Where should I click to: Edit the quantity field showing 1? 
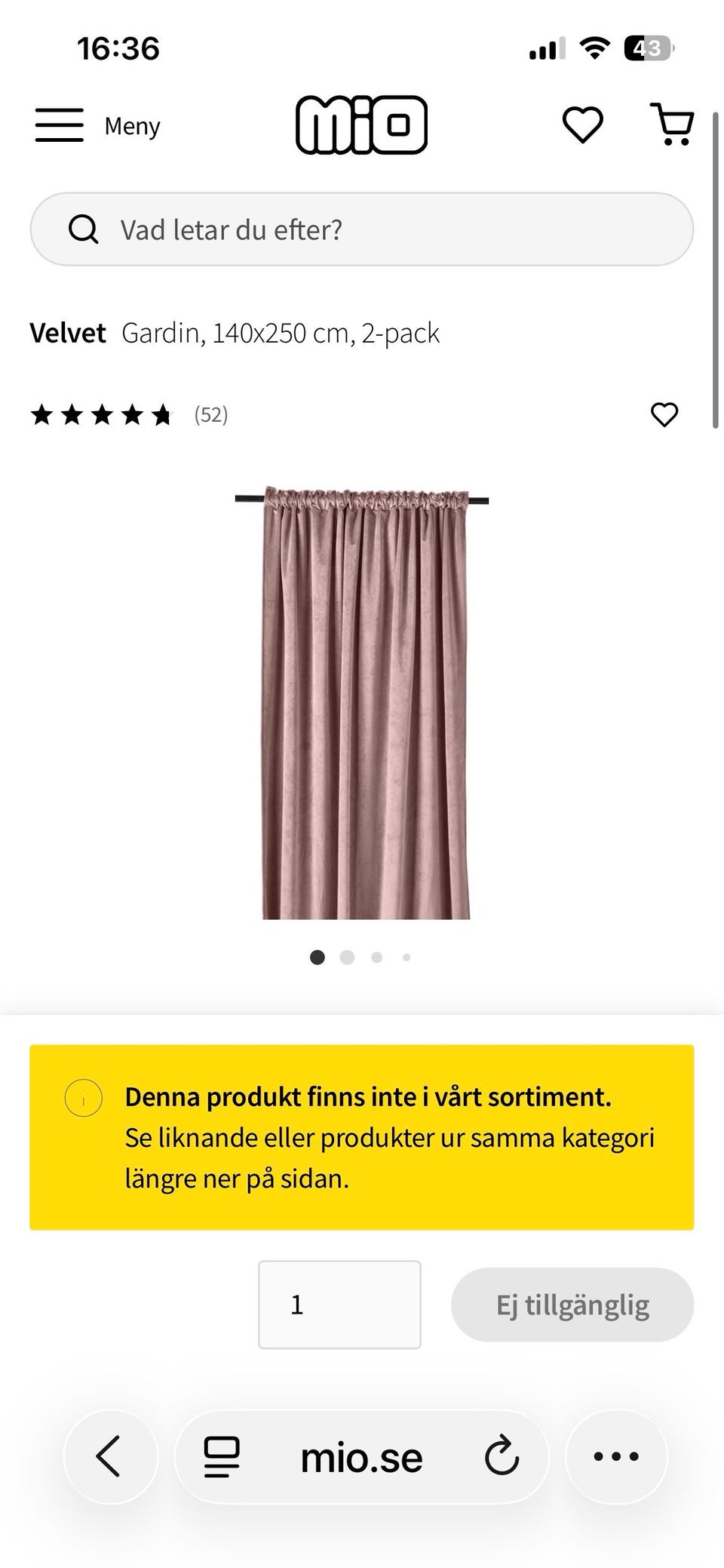point(339,1304)
